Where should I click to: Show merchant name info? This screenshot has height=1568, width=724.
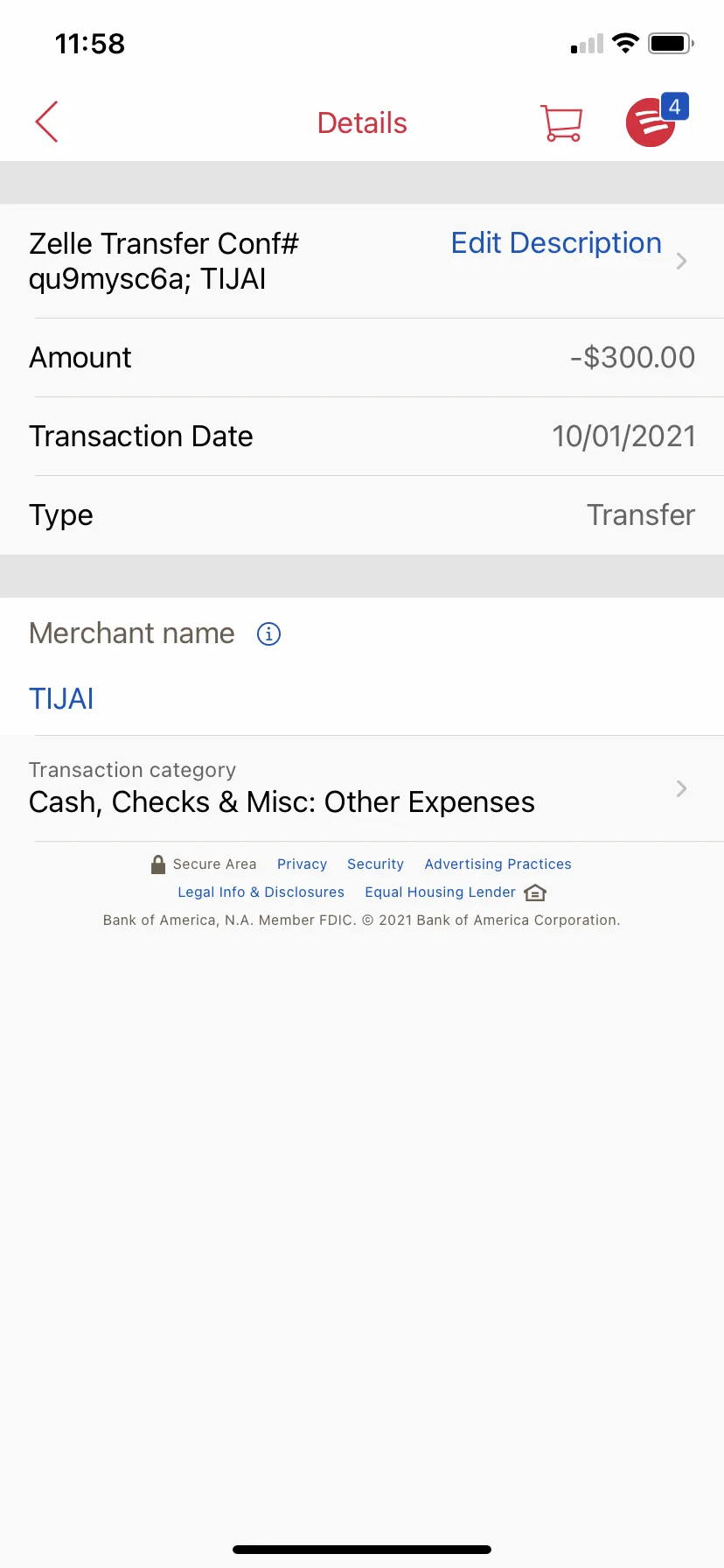click(x=268, y=633)
